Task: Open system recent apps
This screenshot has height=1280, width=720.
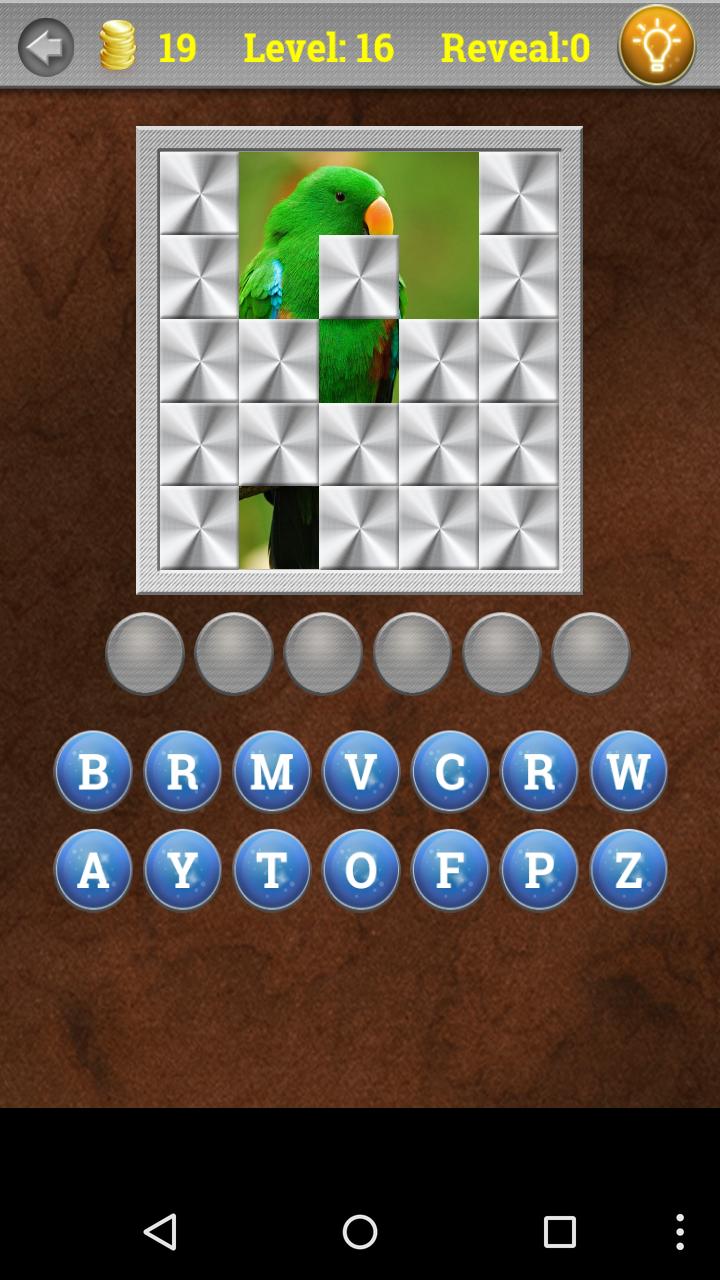Action: [x=560, y=1231]
